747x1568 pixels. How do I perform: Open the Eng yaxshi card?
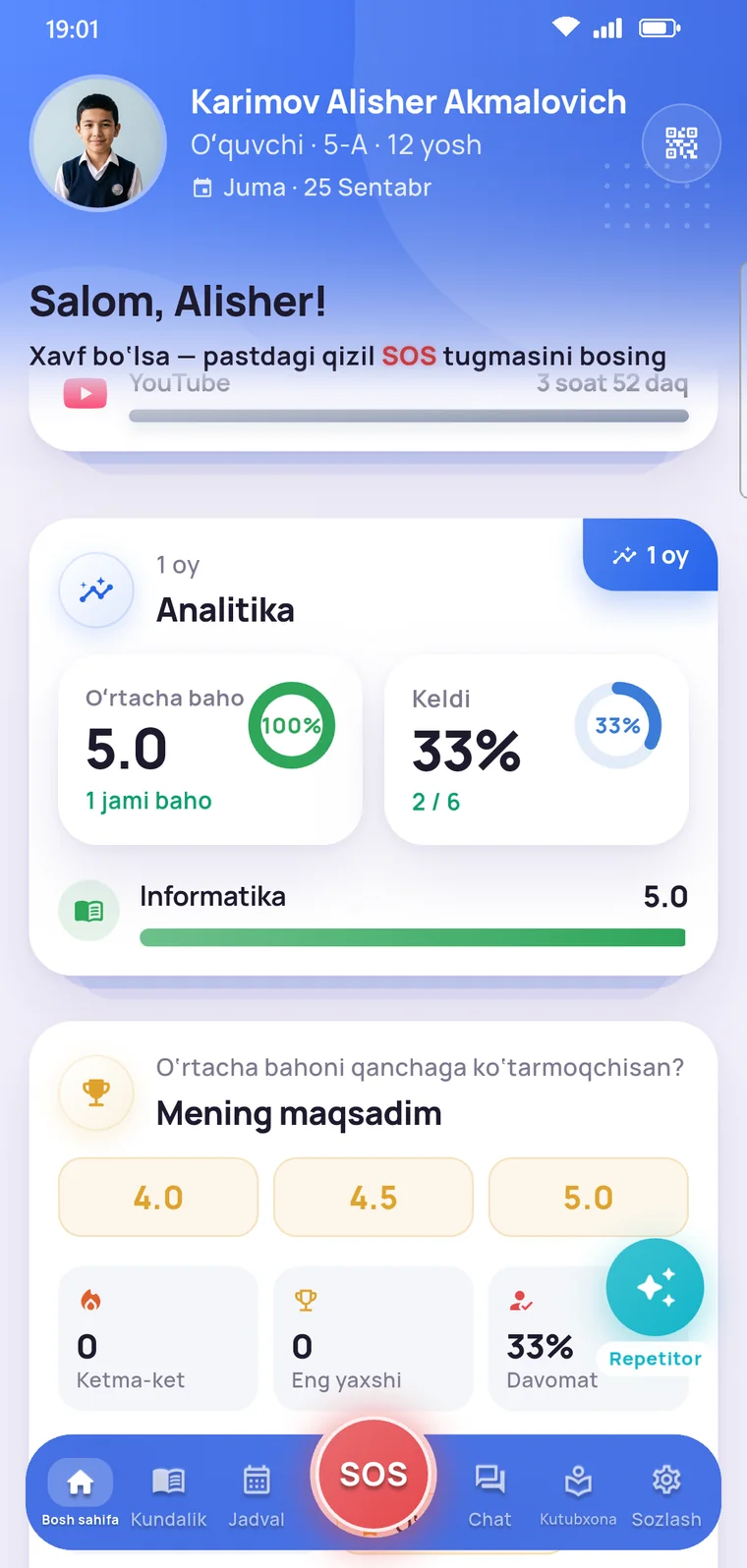pyautogui.click(x=373, y=1338)
